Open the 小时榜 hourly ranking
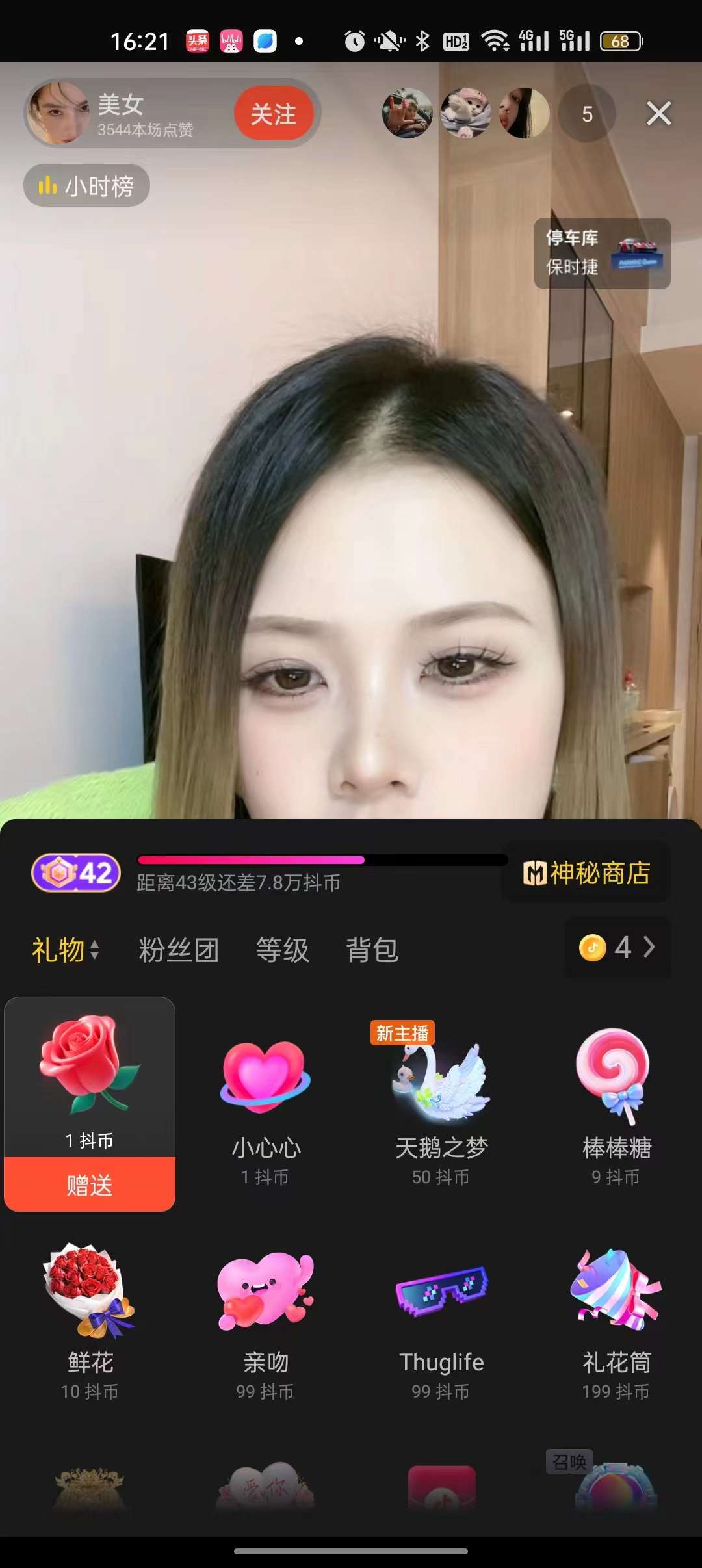 pyautogui.click(x=86, y=186)
